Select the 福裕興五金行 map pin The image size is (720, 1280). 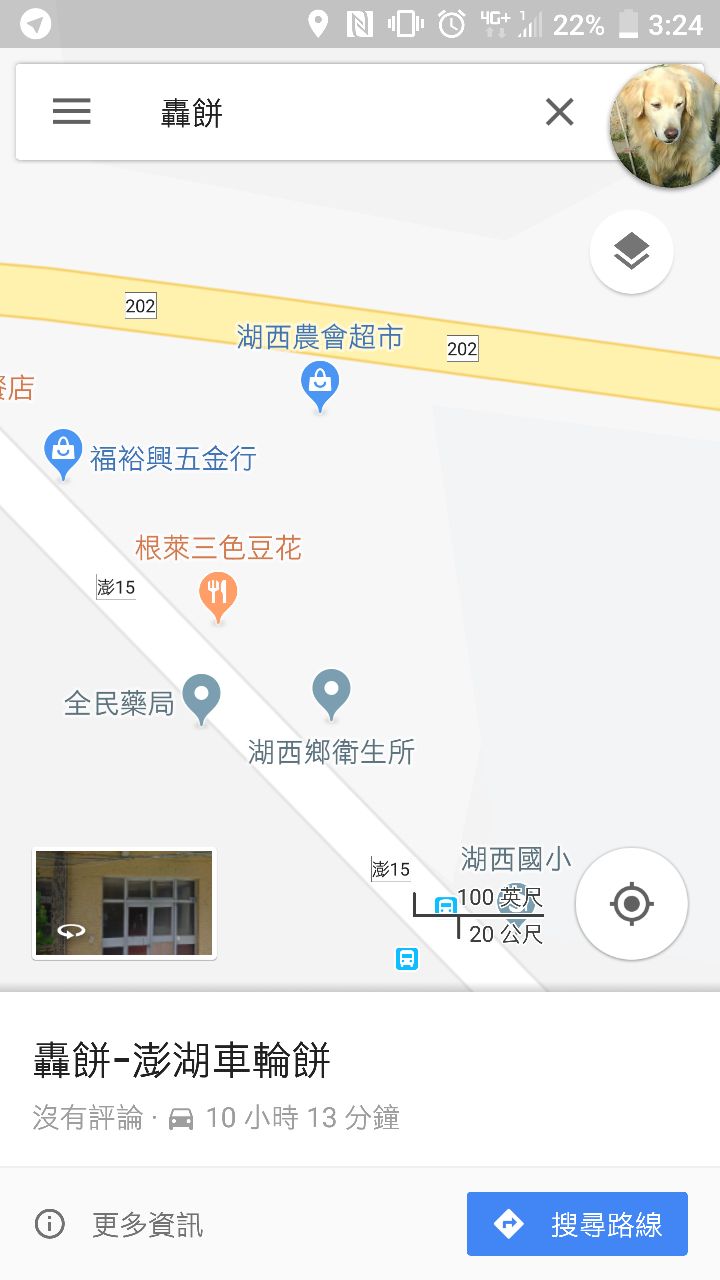tap(64, 453)
